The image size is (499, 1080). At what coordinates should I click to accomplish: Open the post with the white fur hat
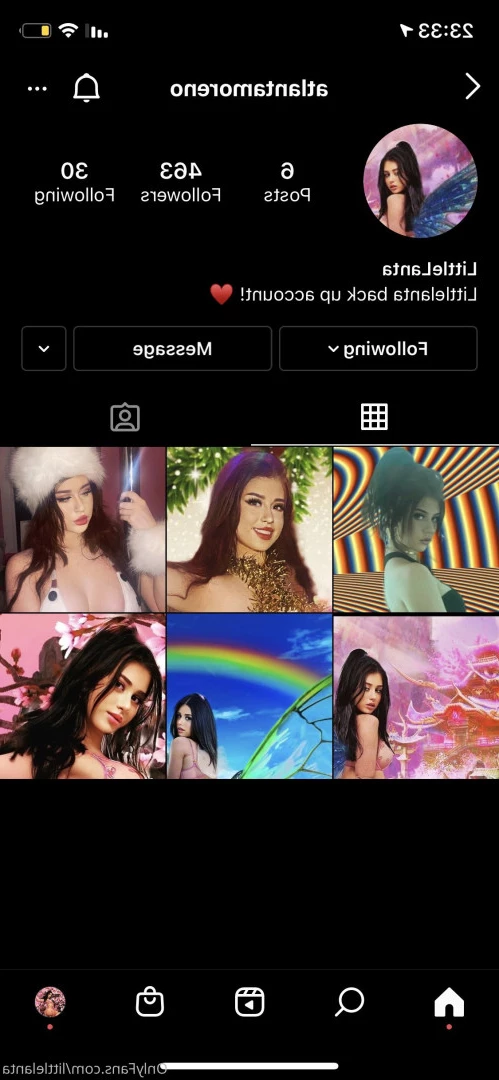pos(83,529)
